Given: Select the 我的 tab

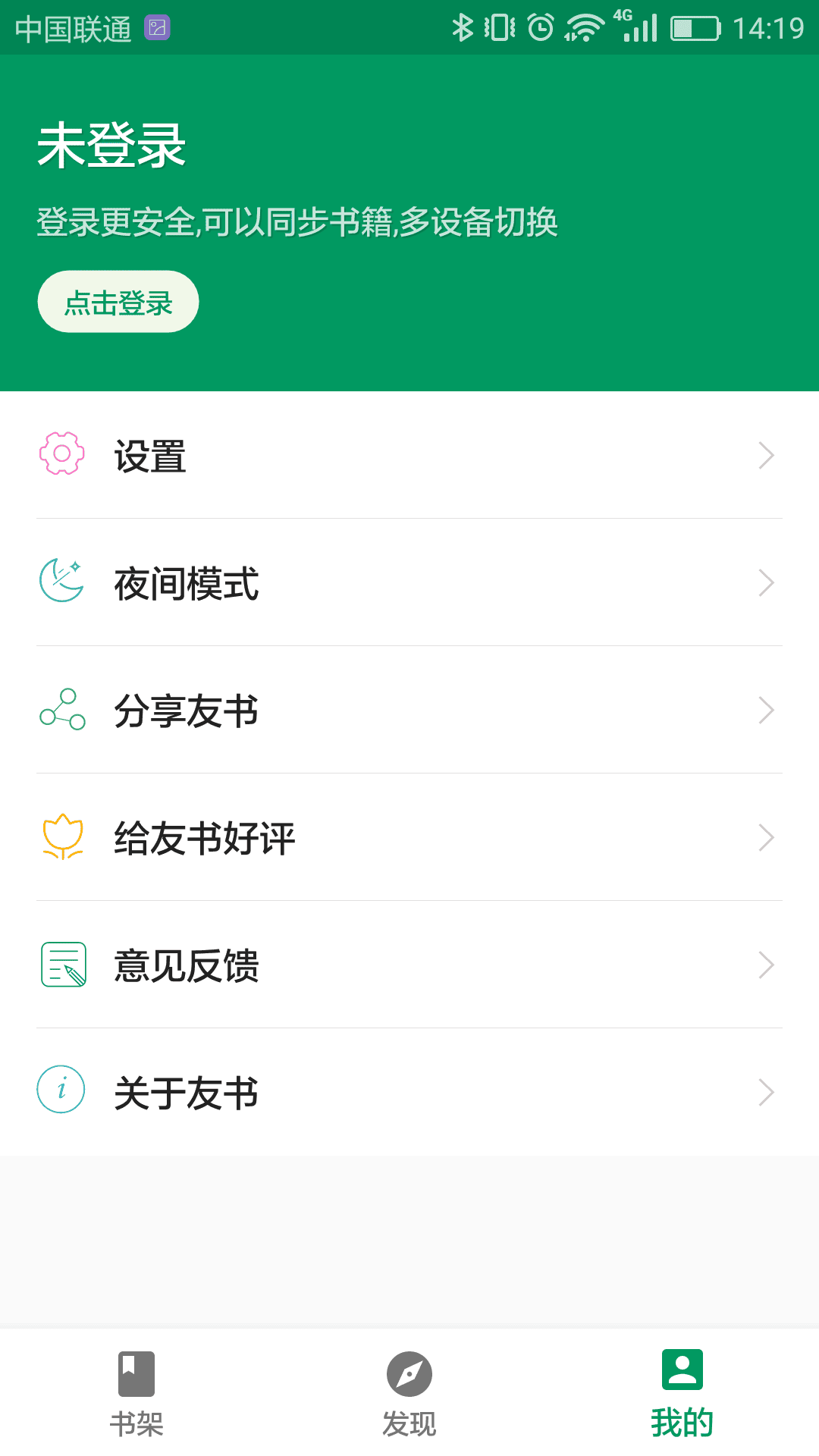Looking at the screenshot, I should 682,1394.
